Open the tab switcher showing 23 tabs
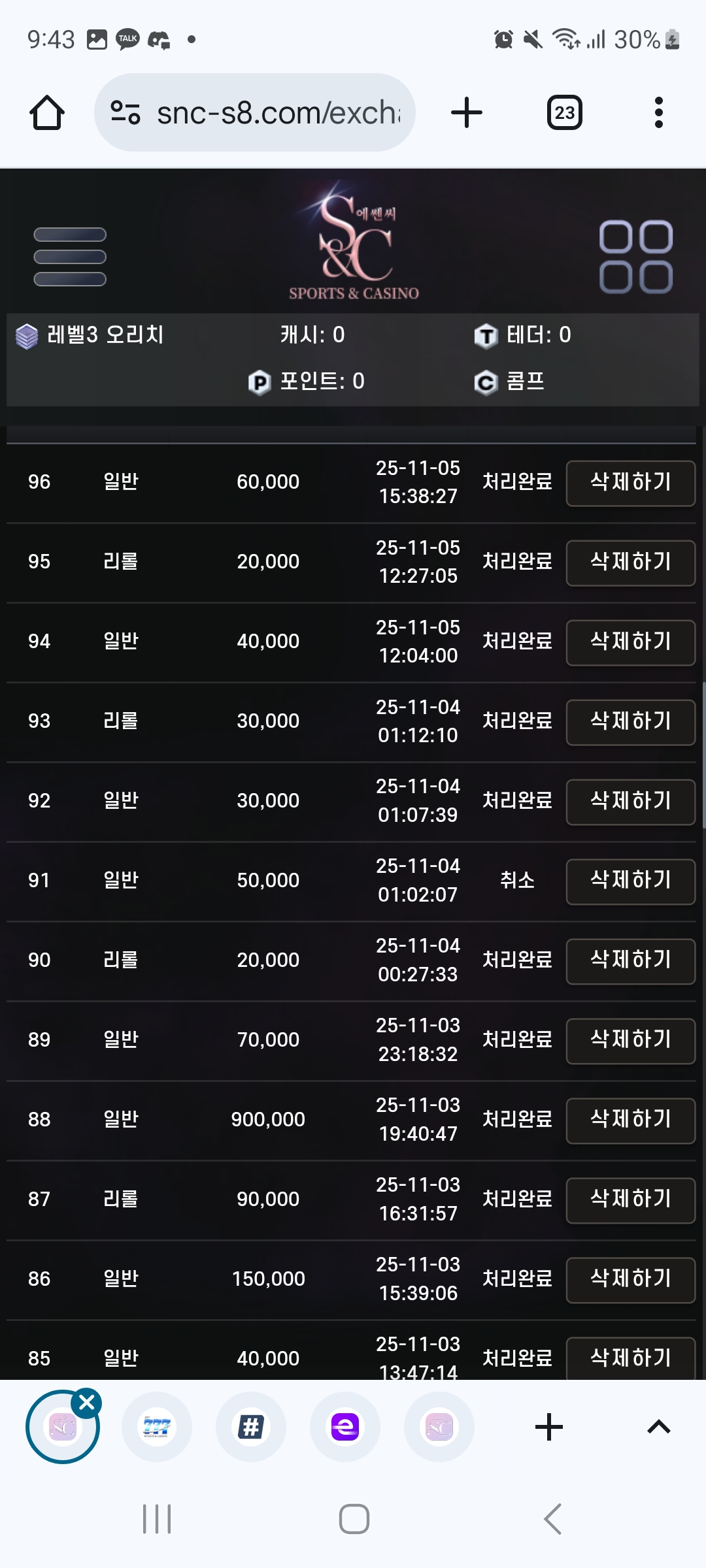This screenshot has width=706, height=1568. point(564,112)
